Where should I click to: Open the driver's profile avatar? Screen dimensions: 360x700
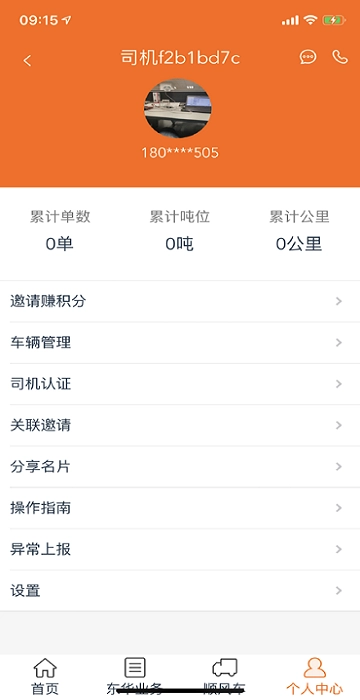pos(178,108)
